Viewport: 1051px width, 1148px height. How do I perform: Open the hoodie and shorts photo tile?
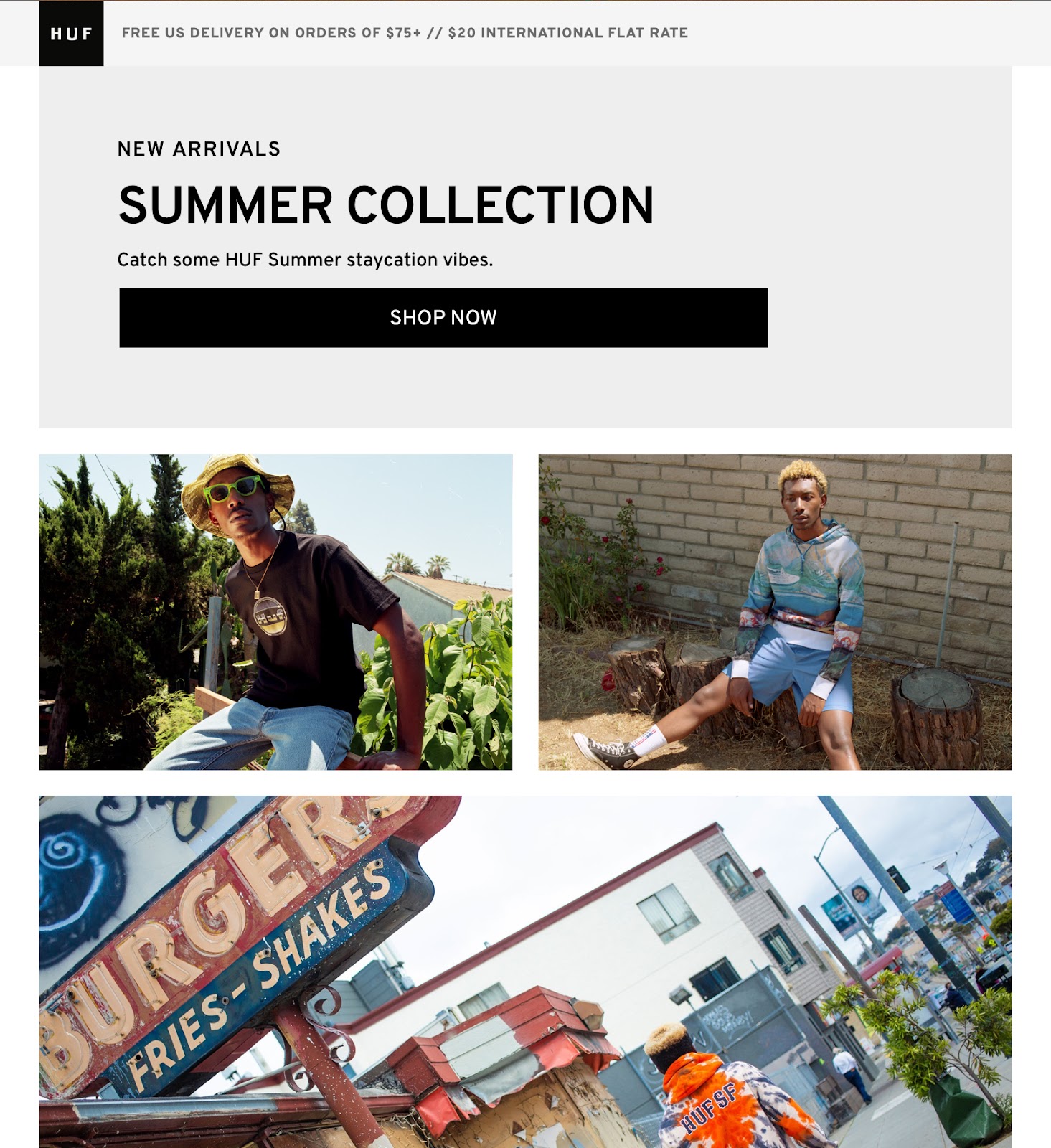775,611
